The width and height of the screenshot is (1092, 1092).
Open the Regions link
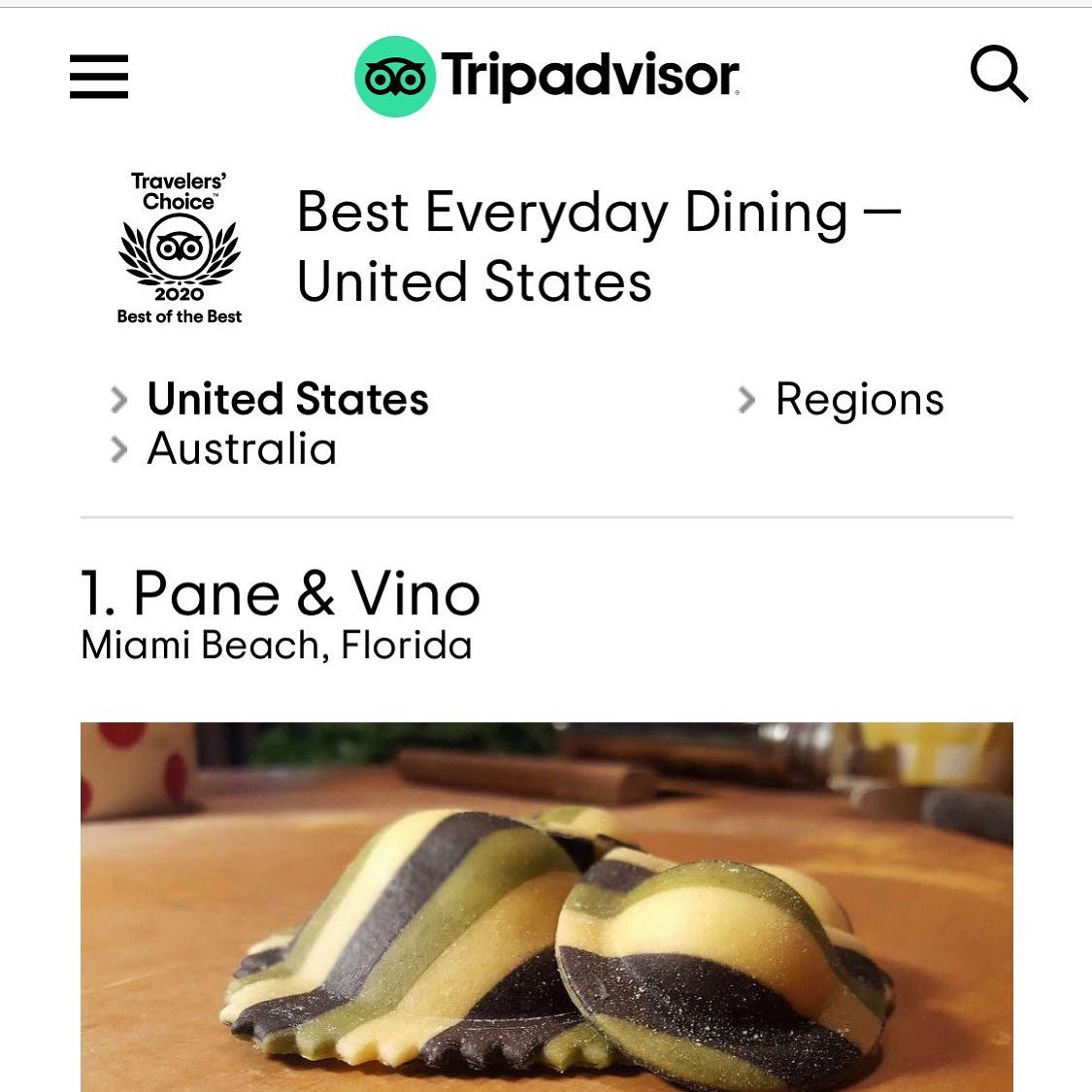click(x=858, y=399)
